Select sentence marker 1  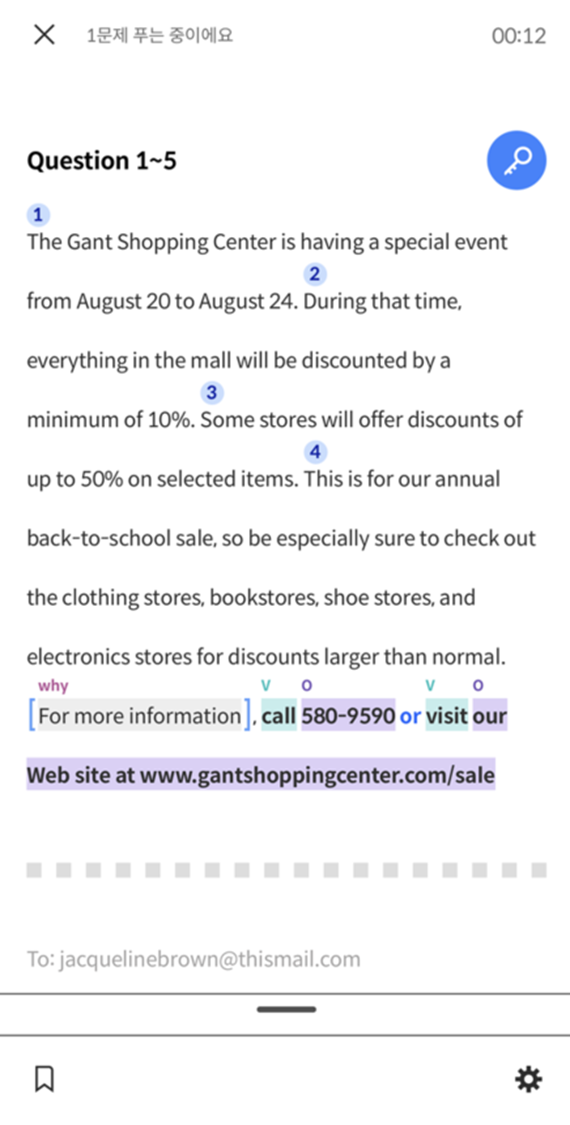(38, 215)
